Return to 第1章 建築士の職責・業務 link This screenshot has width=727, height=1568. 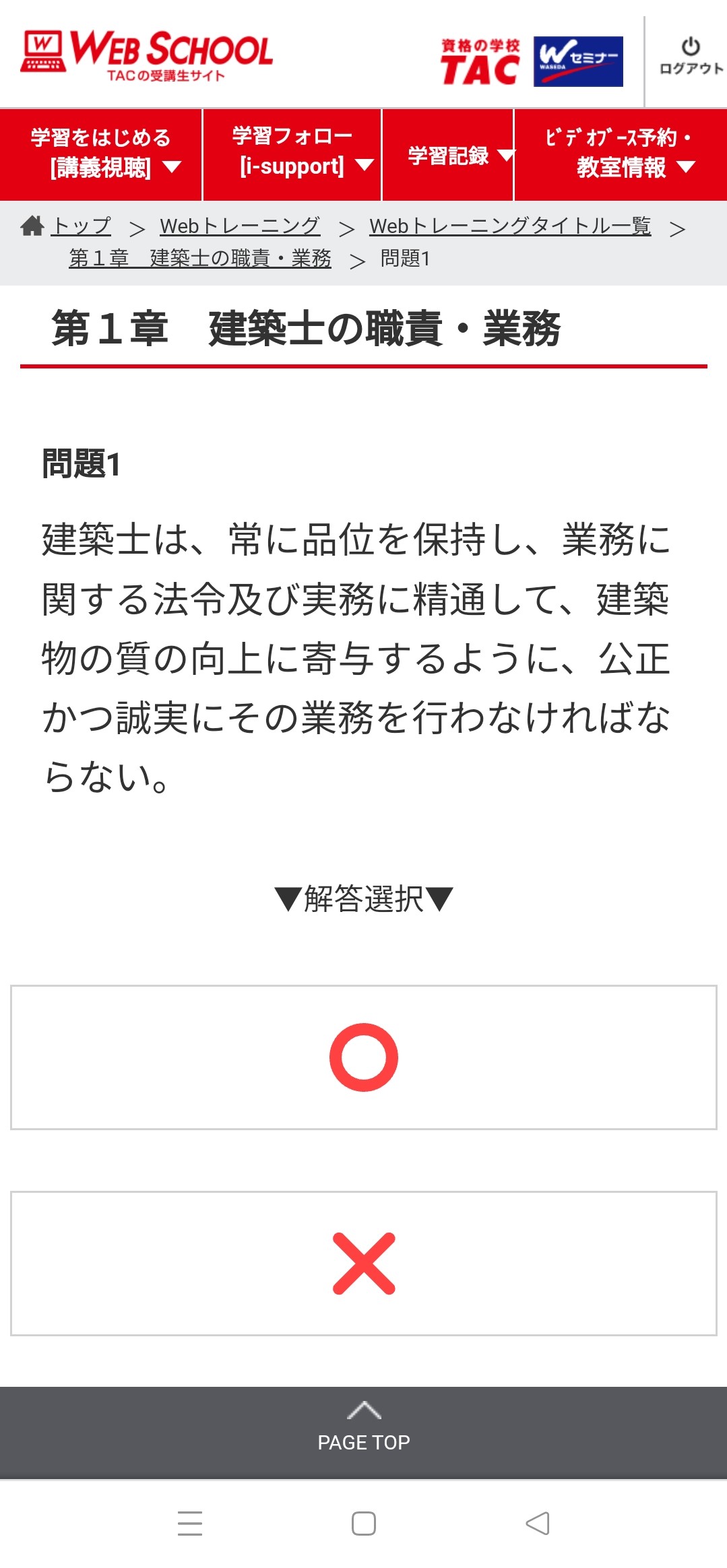[200, 259]
